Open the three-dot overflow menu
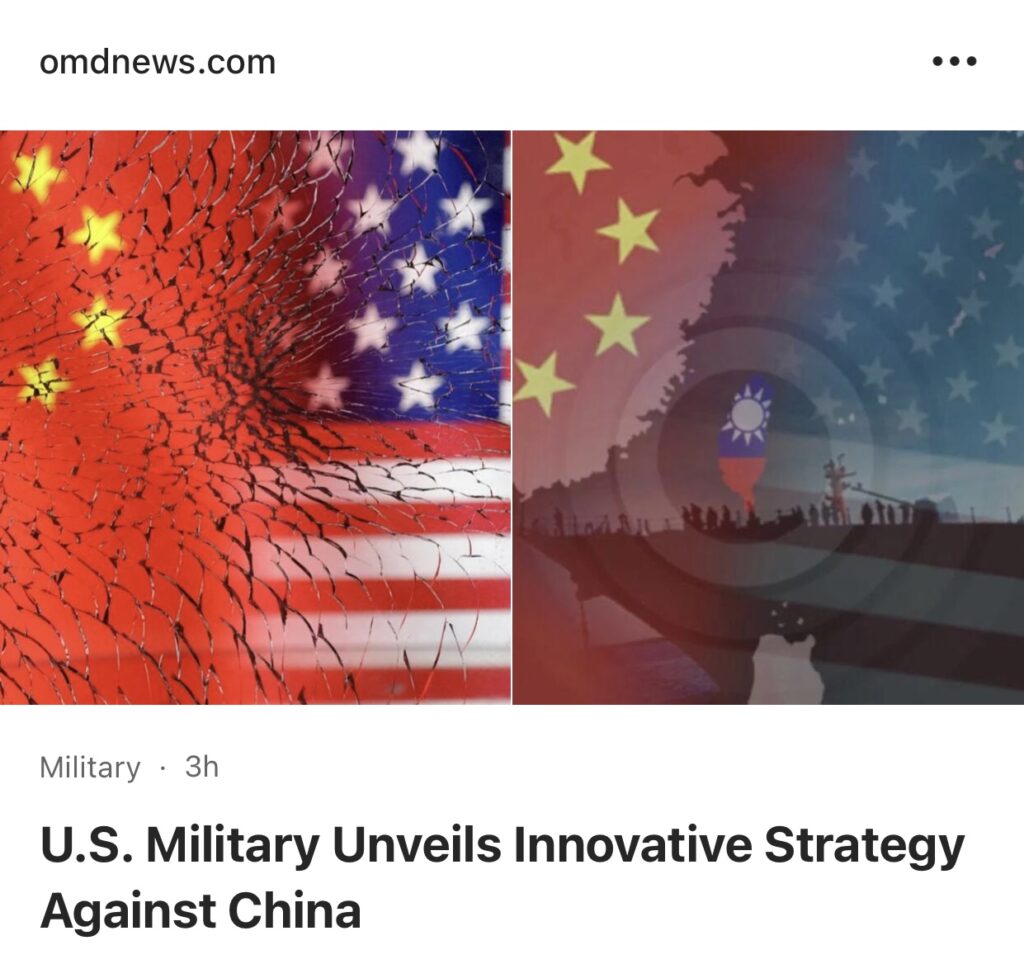The width and height of the screenshot is (1024, 964). [953, 62]
